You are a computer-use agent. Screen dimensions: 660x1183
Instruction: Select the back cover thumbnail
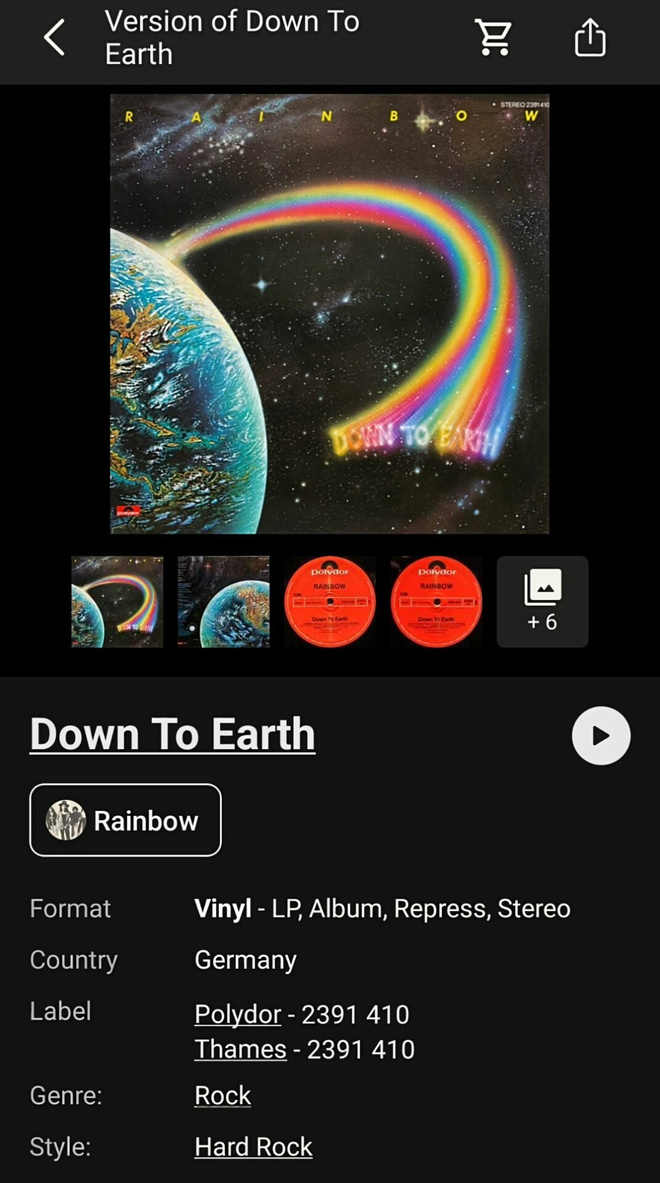click(x=223, y=602)
